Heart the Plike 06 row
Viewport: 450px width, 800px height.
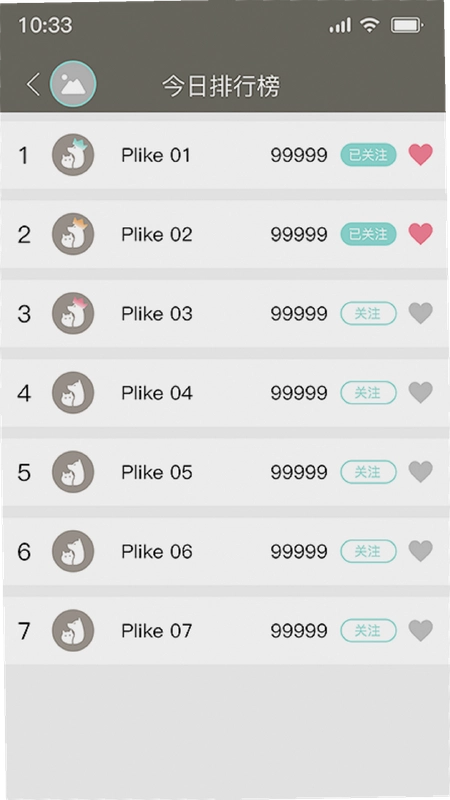[x=421, y=551]
